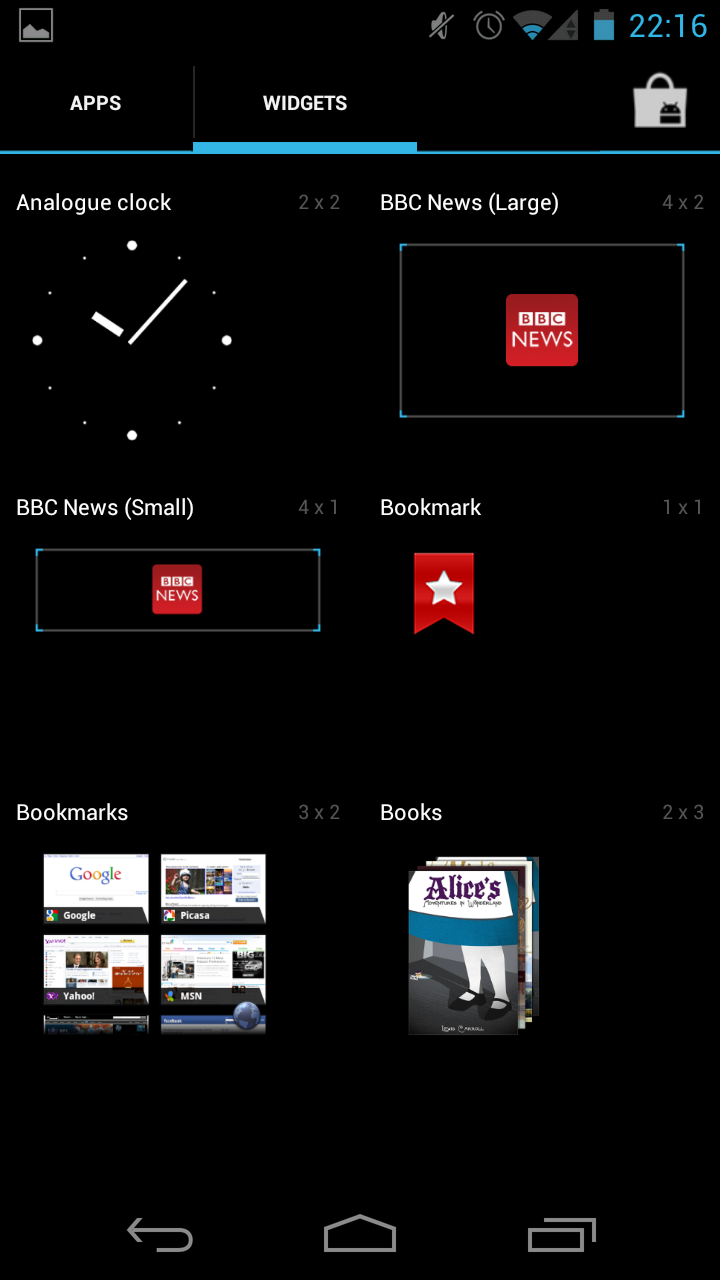This screenshot has height=1280, width=720.
Task: Return to the home screen
Action: tap(360, 1233)
